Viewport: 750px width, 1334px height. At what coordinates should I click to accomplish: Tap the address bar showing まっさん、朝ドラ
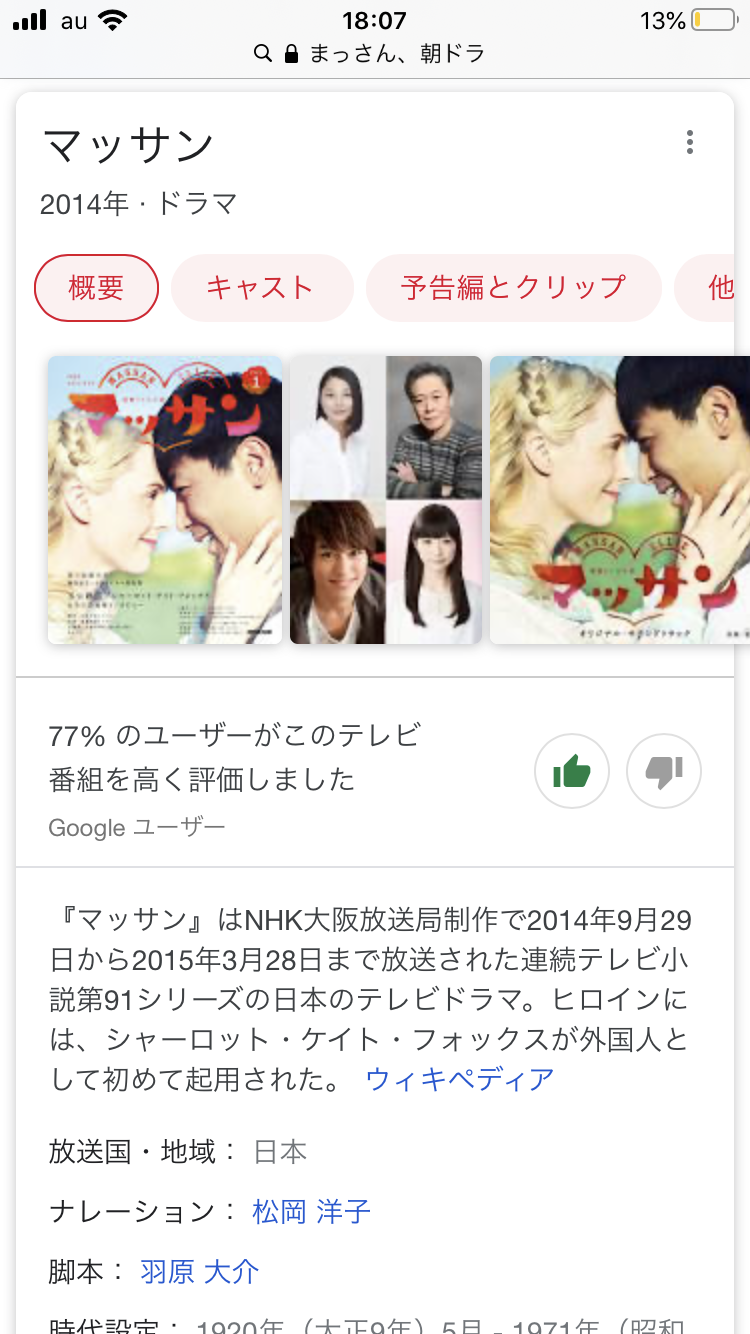pos(375,53)
